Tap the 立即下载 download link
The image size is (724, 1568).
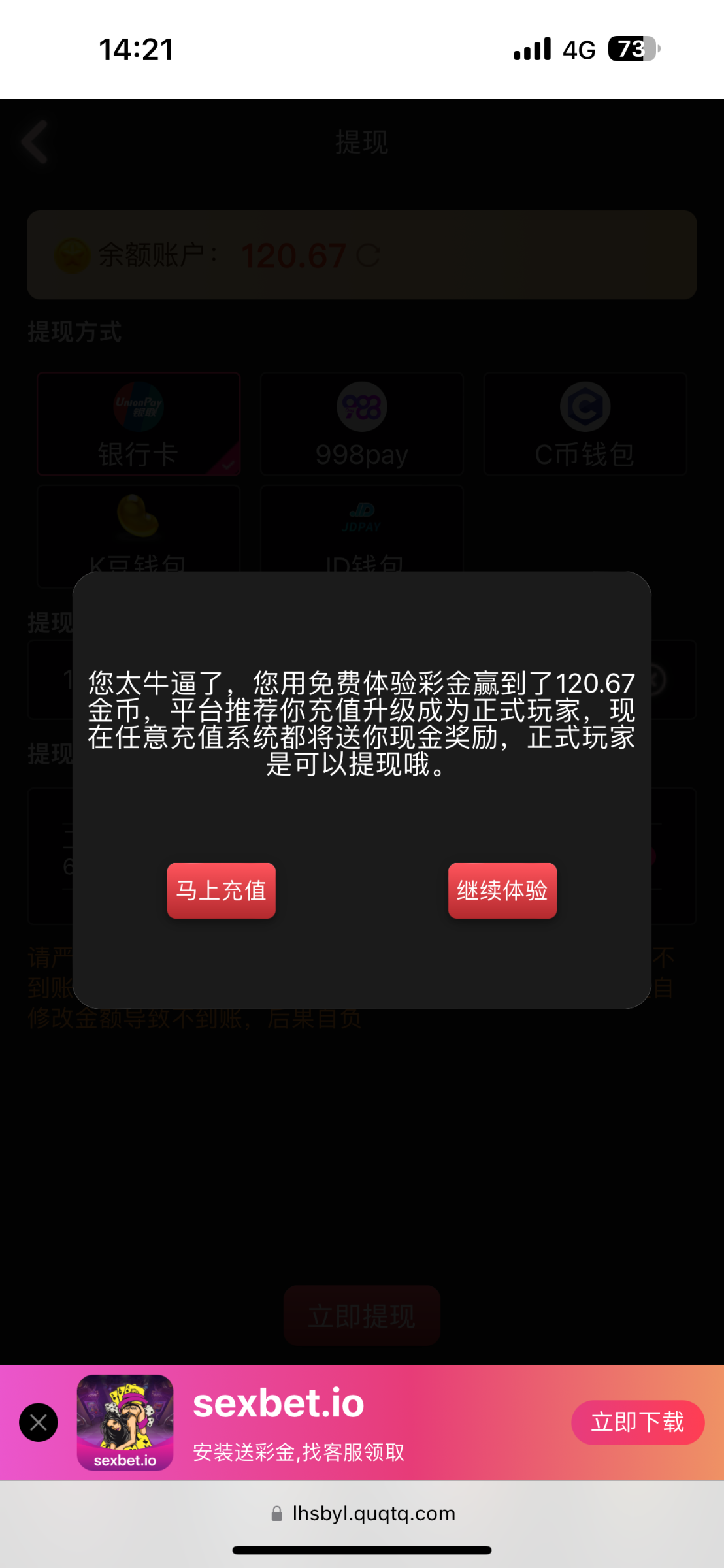click(x=637, y=1422)
